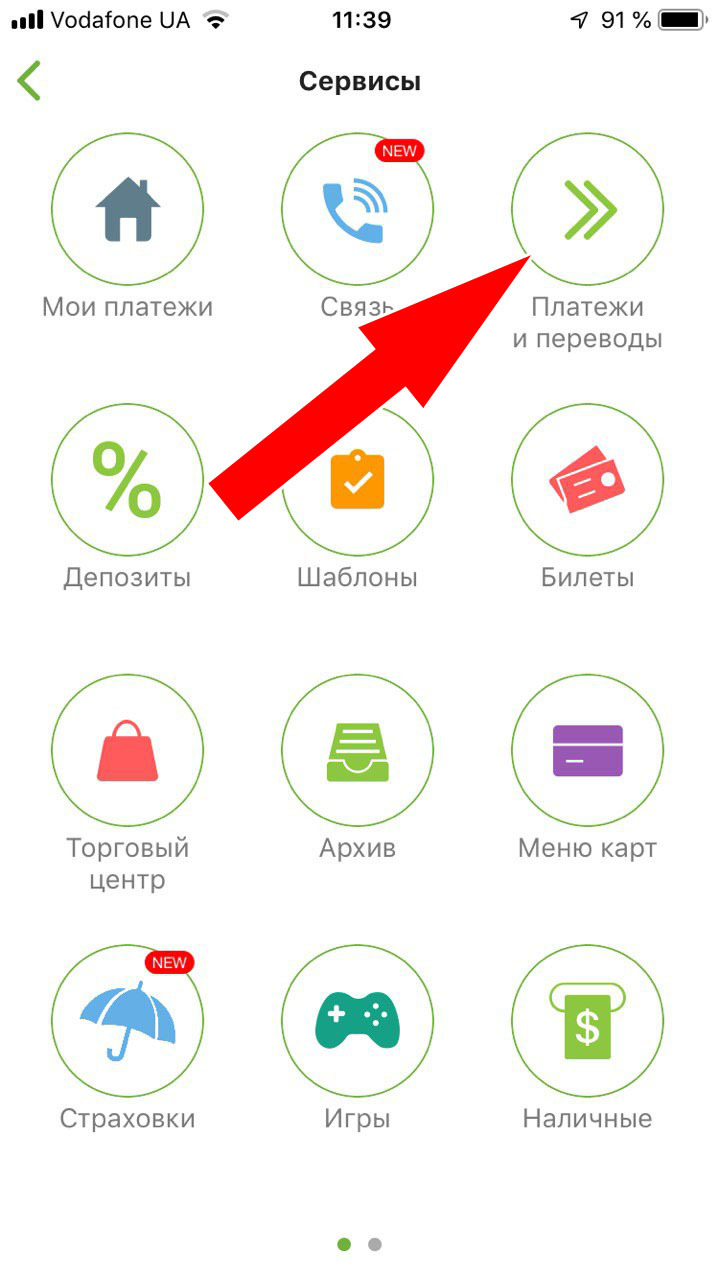Open Платежи и переводы
The image size is (719, 1280).
pos(587,210)
